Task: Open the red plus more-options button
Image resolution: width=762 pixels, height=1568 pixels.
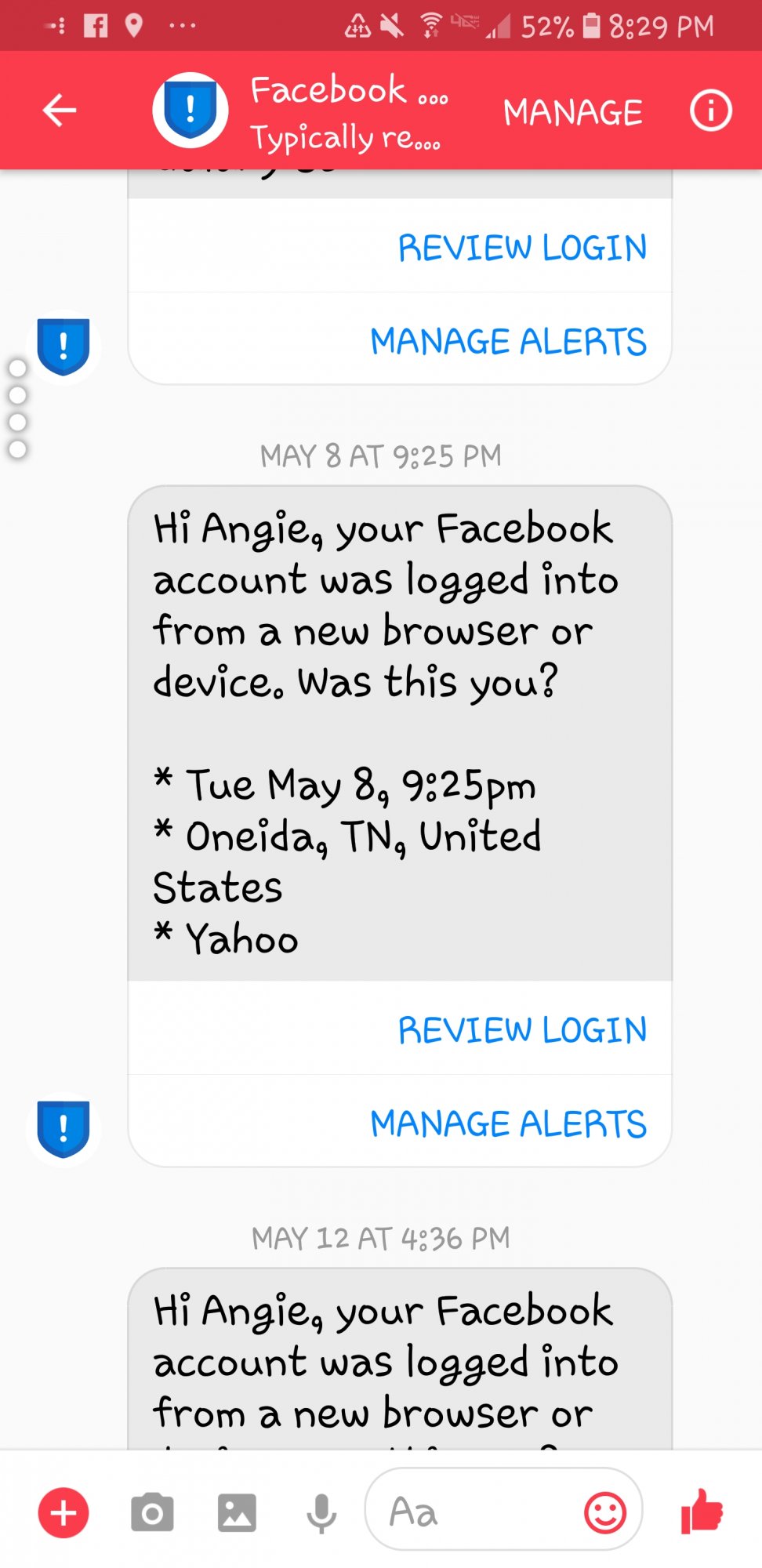Action: coord(63,1512)
